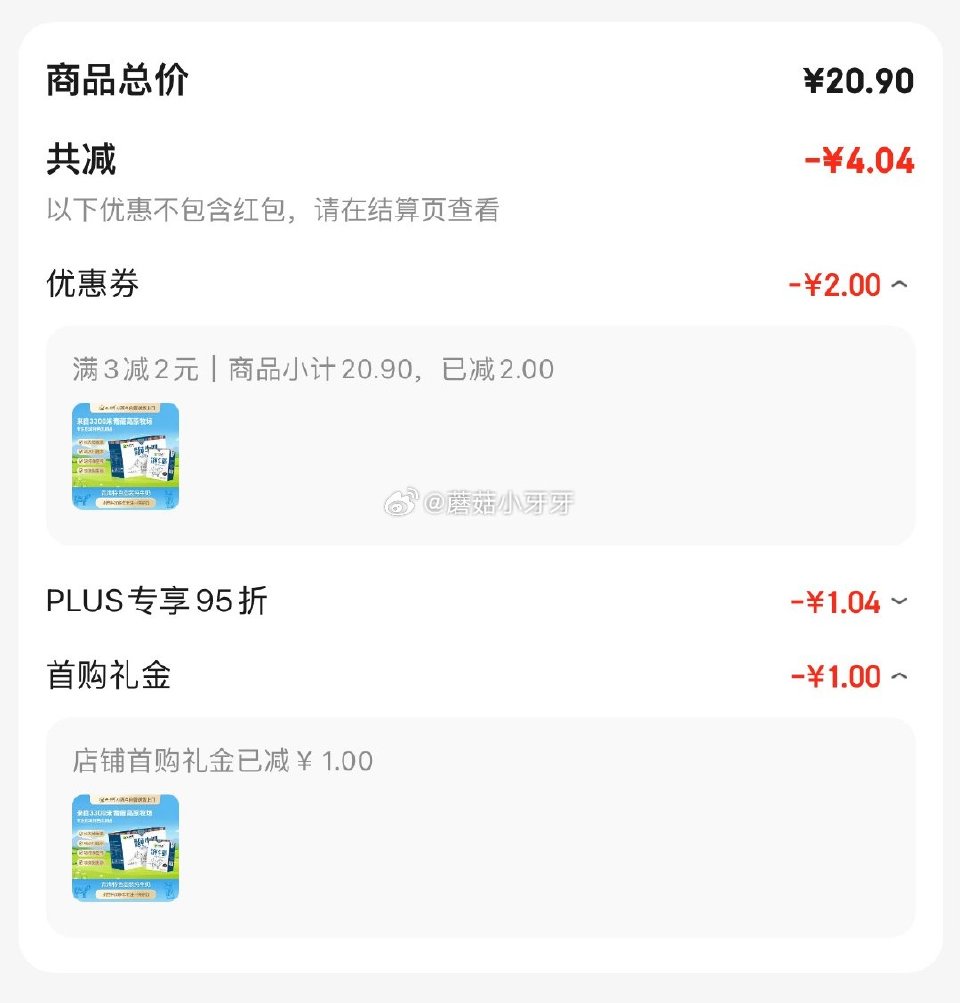Expand the PLUS专享95折 discount details
The width and height of the screenshot is (960, 1003).
point(899,601)
